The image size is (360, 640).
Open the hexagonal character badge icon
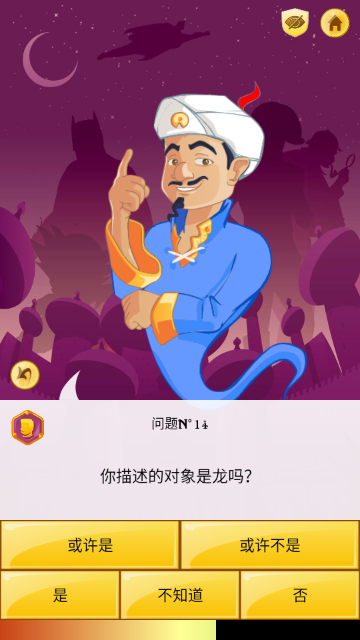click(27, 427)
